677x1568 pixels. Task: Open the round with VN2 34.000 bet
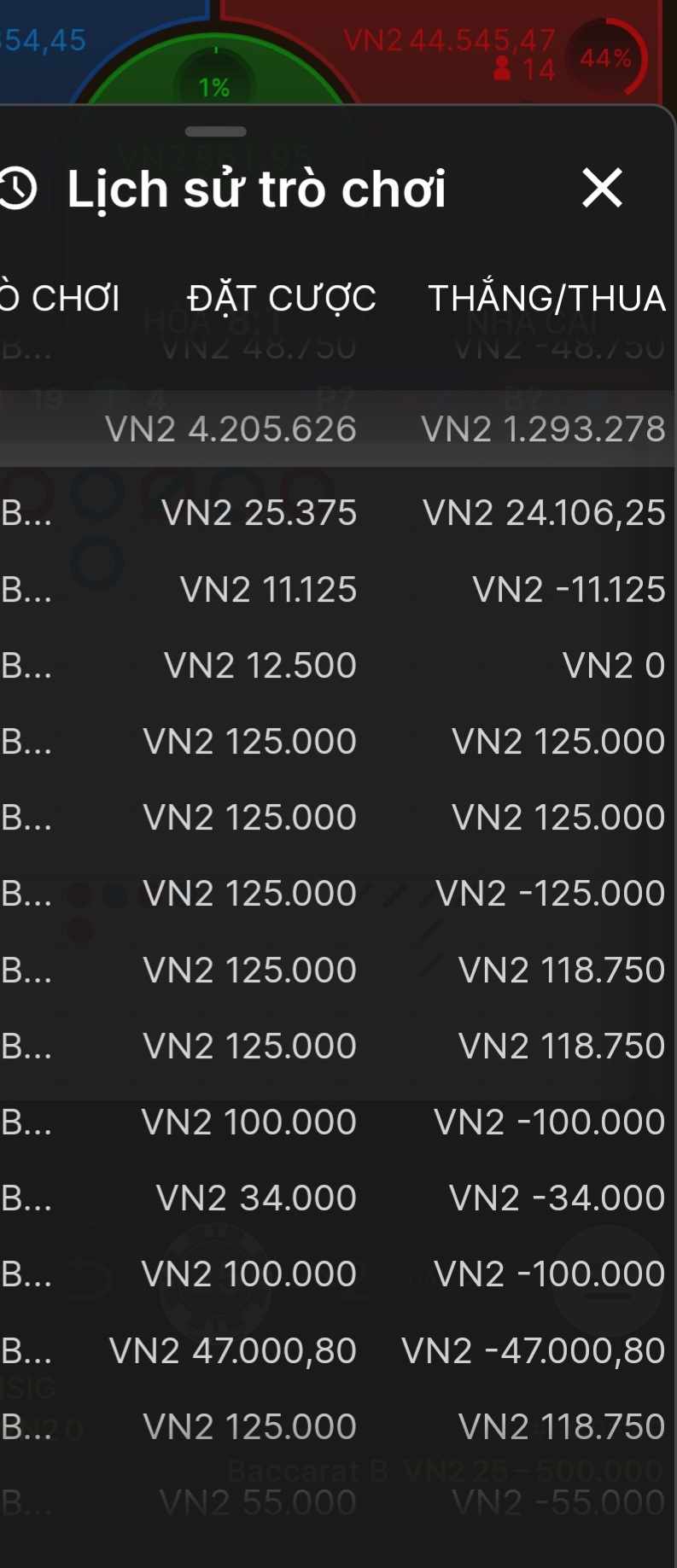(x=338, y=1198)
